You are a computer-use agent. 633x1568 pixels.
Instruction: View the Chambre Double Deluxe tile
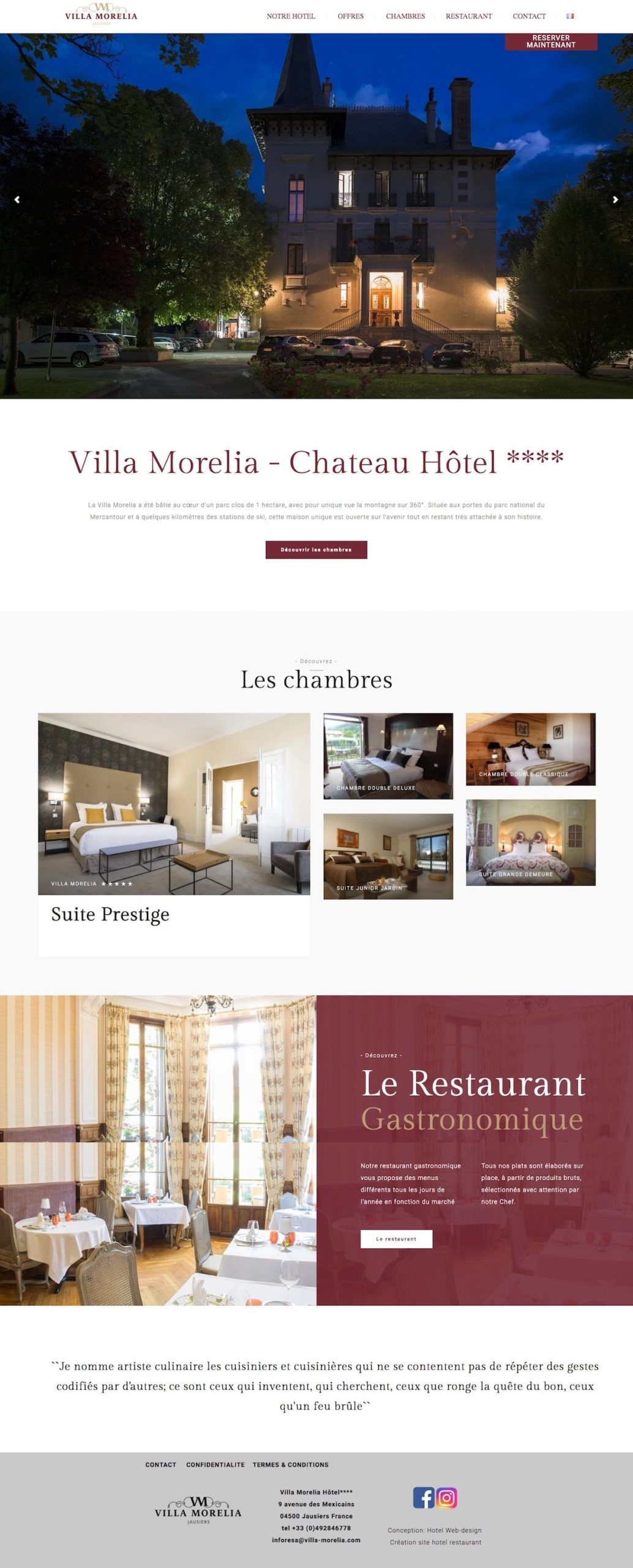pos(388,756)
